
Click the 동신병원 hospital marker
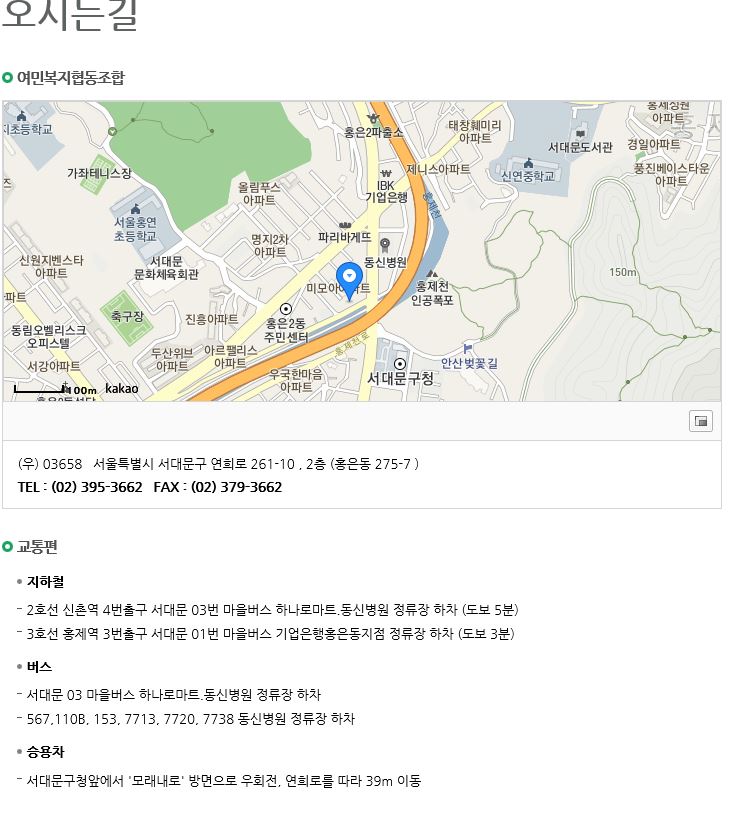pos(385,244)
